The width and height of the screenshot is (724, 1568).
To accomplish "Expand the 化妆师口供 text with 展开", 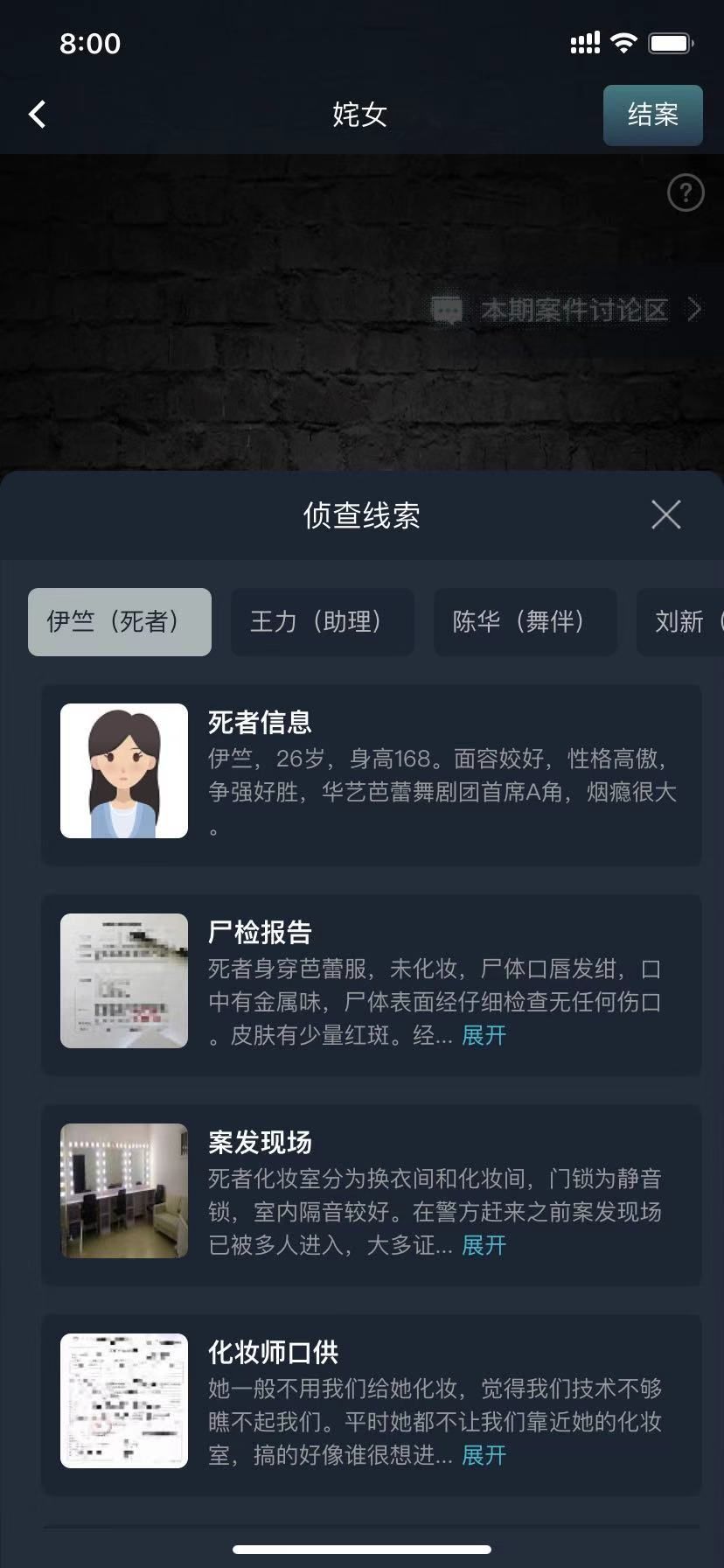I will tap(484, 1455).
